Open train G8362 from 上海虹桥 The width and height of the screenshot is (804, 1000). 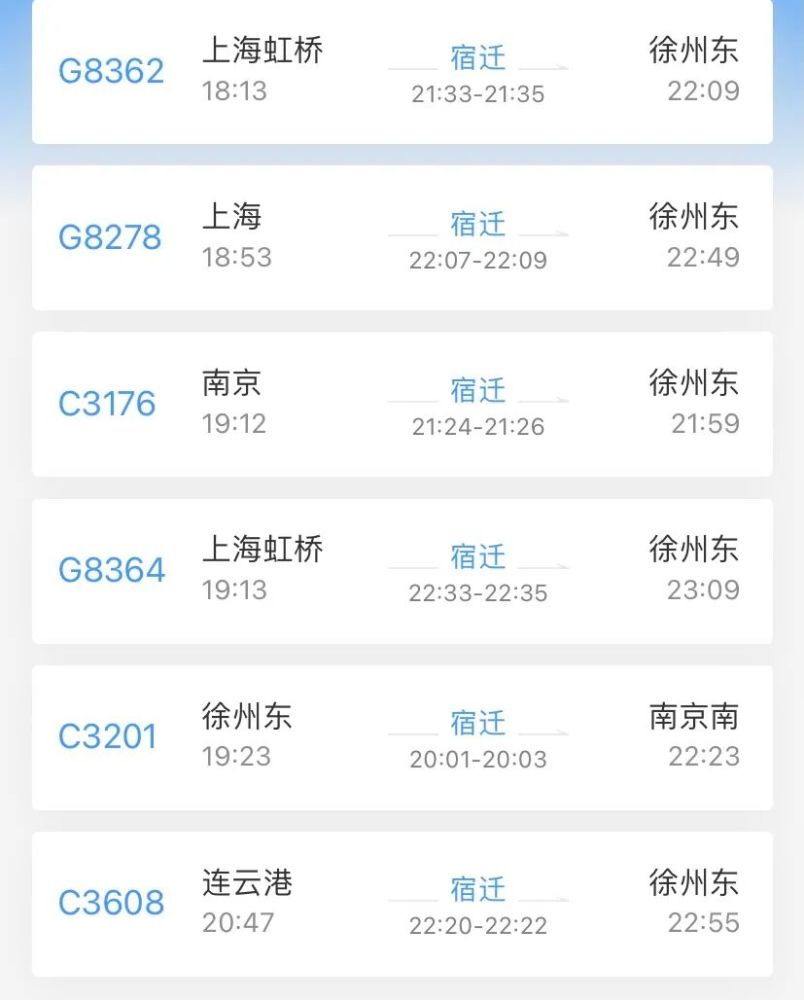(402, 72)
